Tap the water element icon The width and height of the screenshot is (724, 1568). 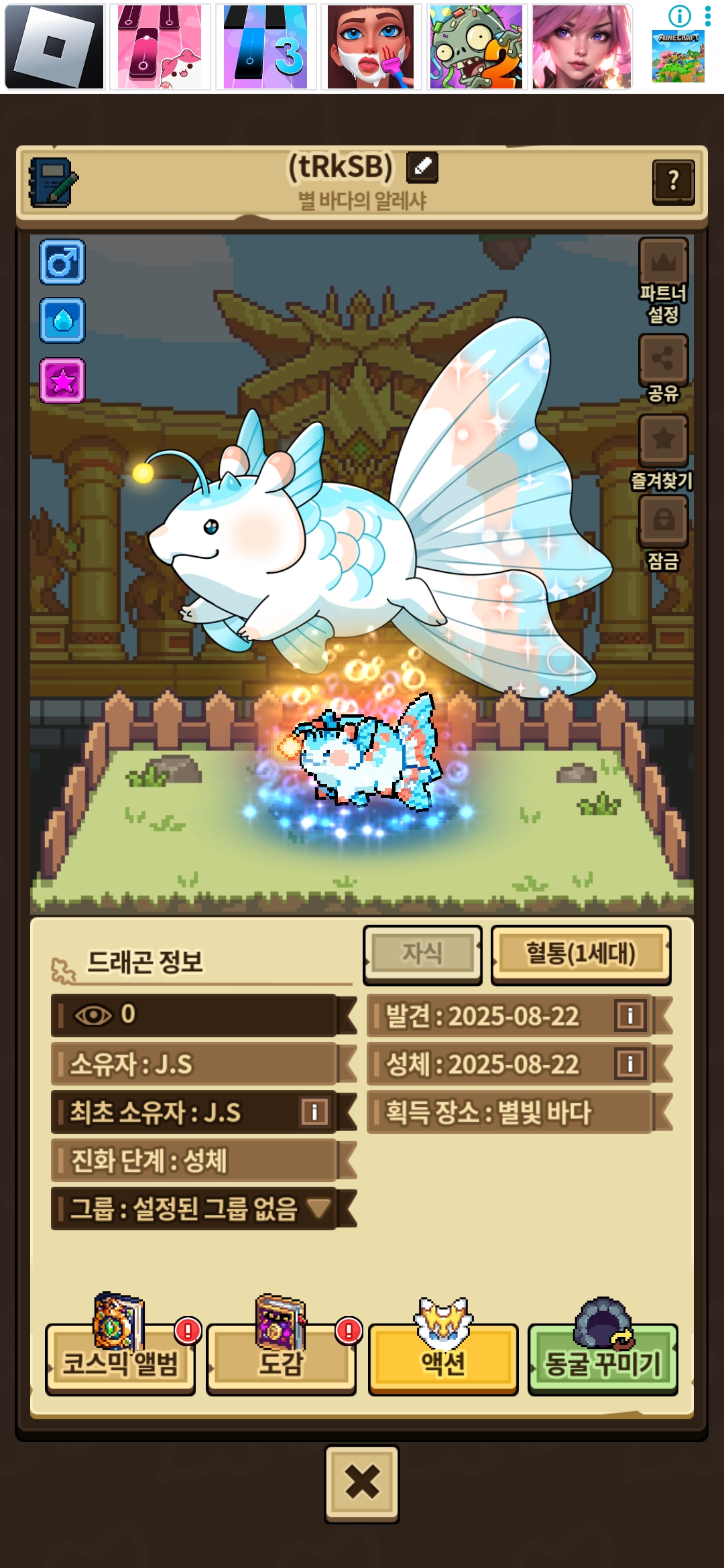point(62,321)
